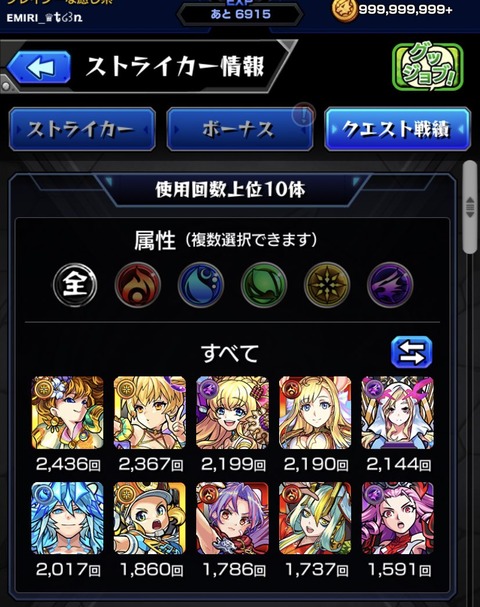Image resolution: width=480 pixels, height=607 pixels.
Task: Filter by light attribute
Action: (x=327, y=285)
